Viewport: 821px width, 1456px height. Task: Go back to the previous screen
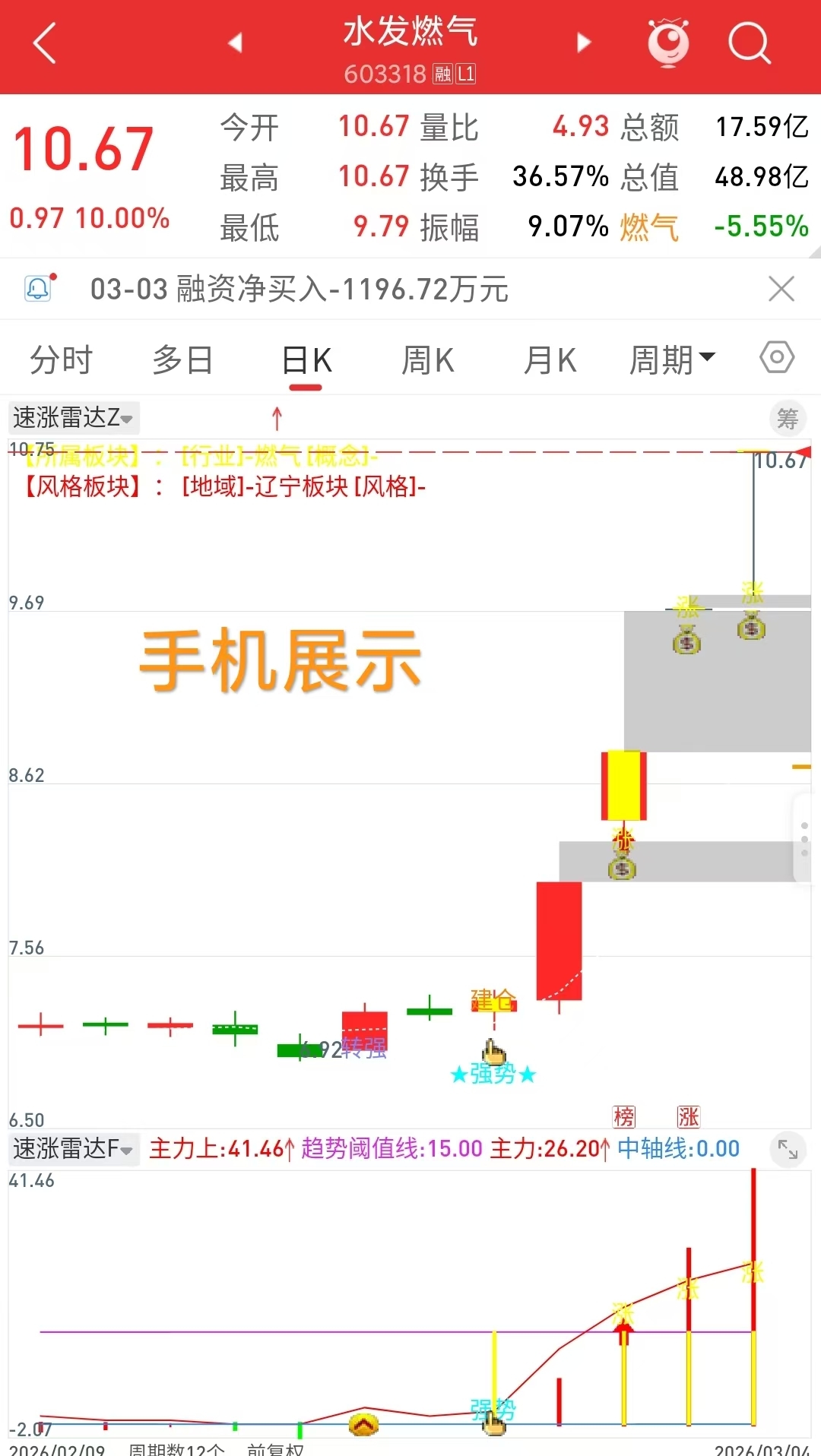point(46,43)
